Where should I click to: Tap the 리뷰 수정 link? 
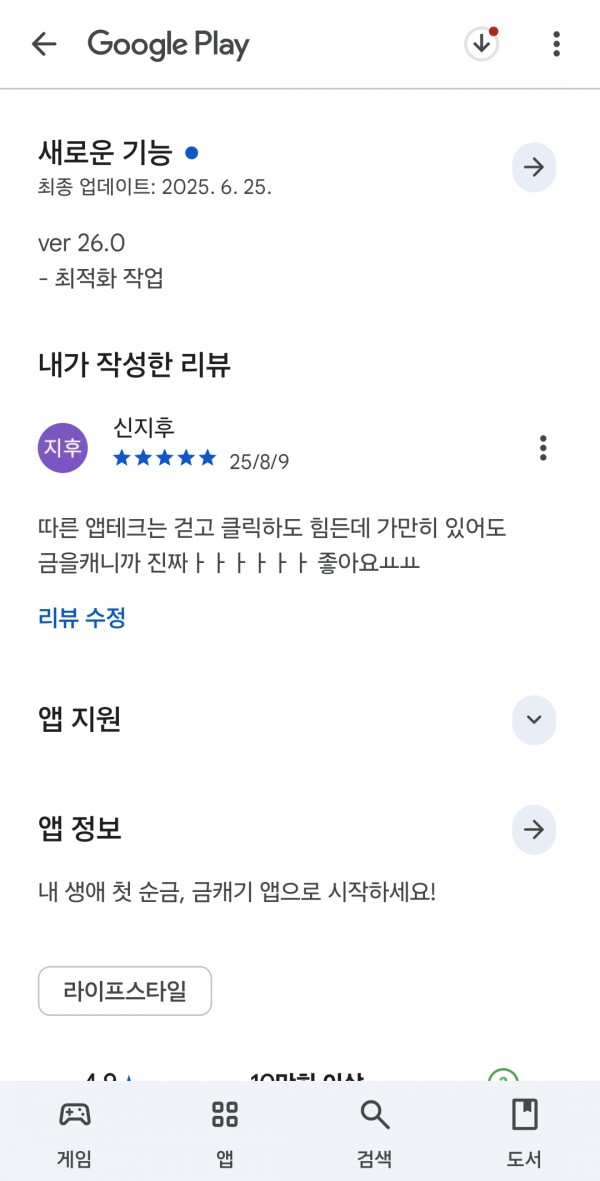(81, 618)
